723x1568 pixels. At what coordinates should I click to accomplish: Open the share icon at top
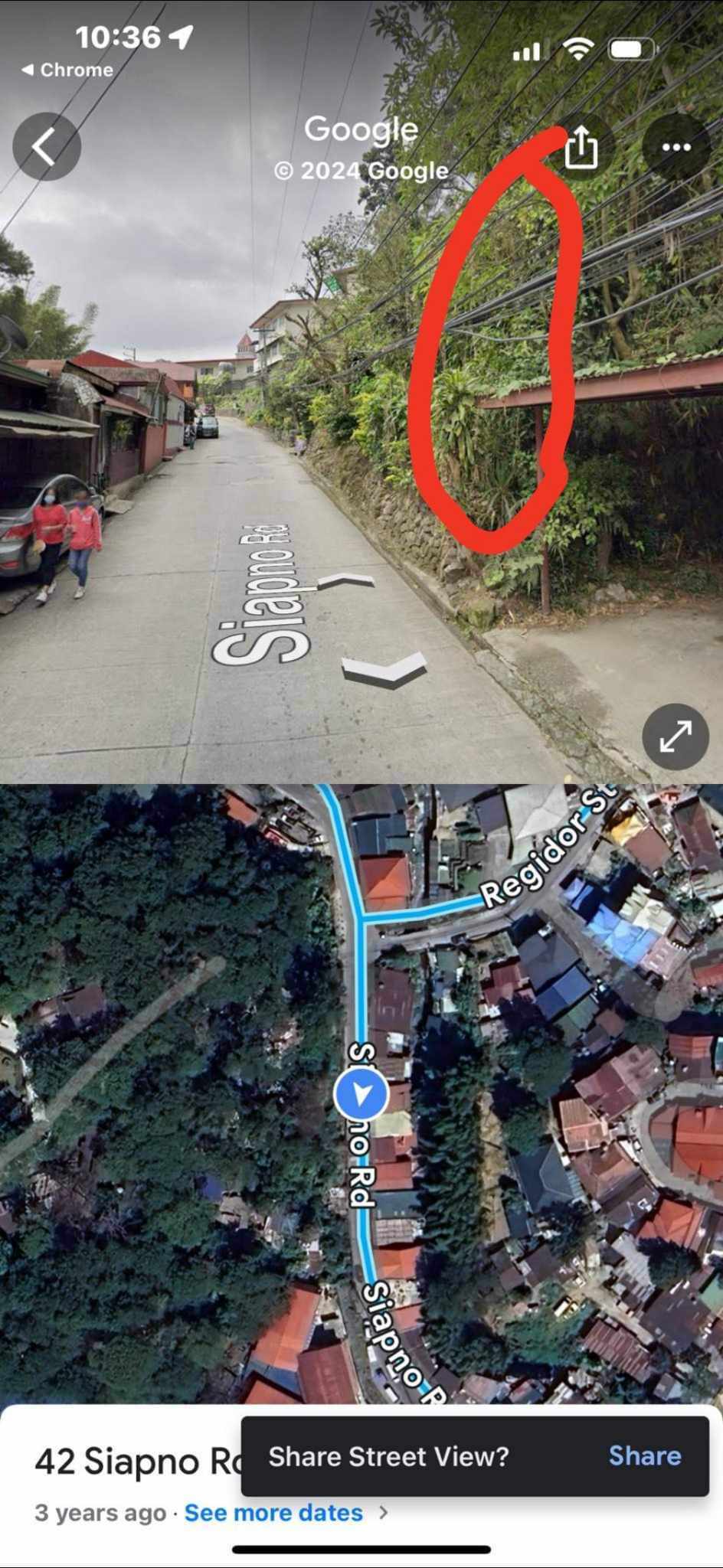point(581,146)
